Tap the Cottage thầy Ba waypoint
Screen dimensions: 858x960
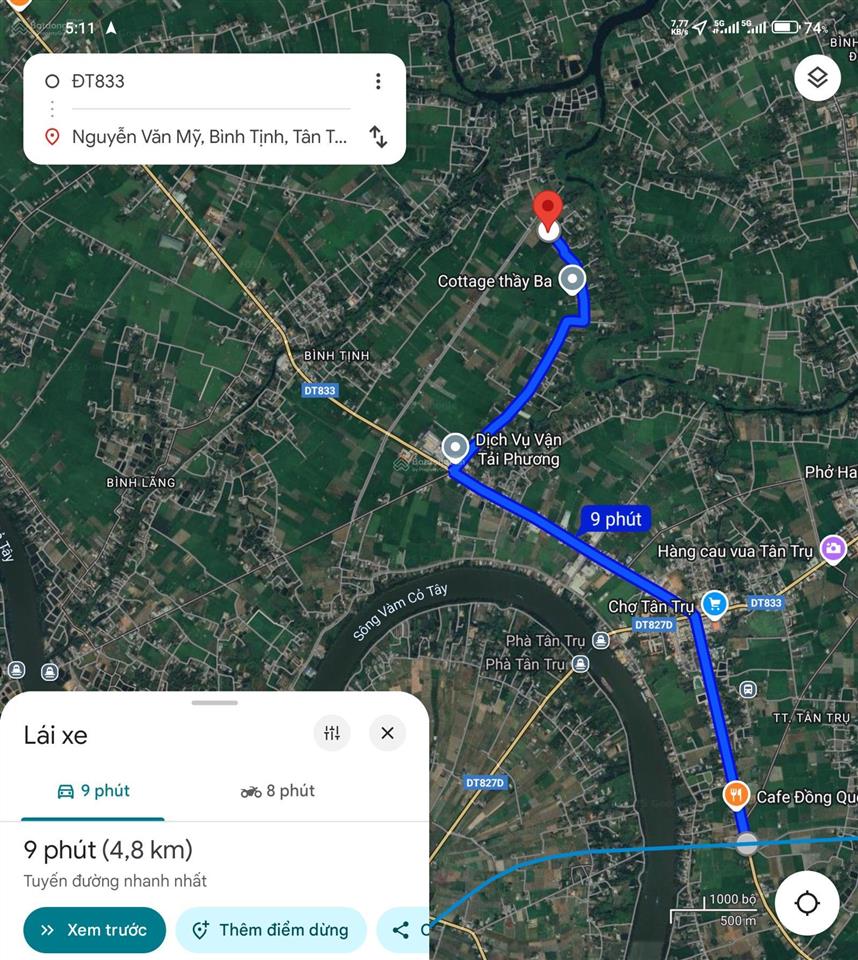click(x=572, y=279)
